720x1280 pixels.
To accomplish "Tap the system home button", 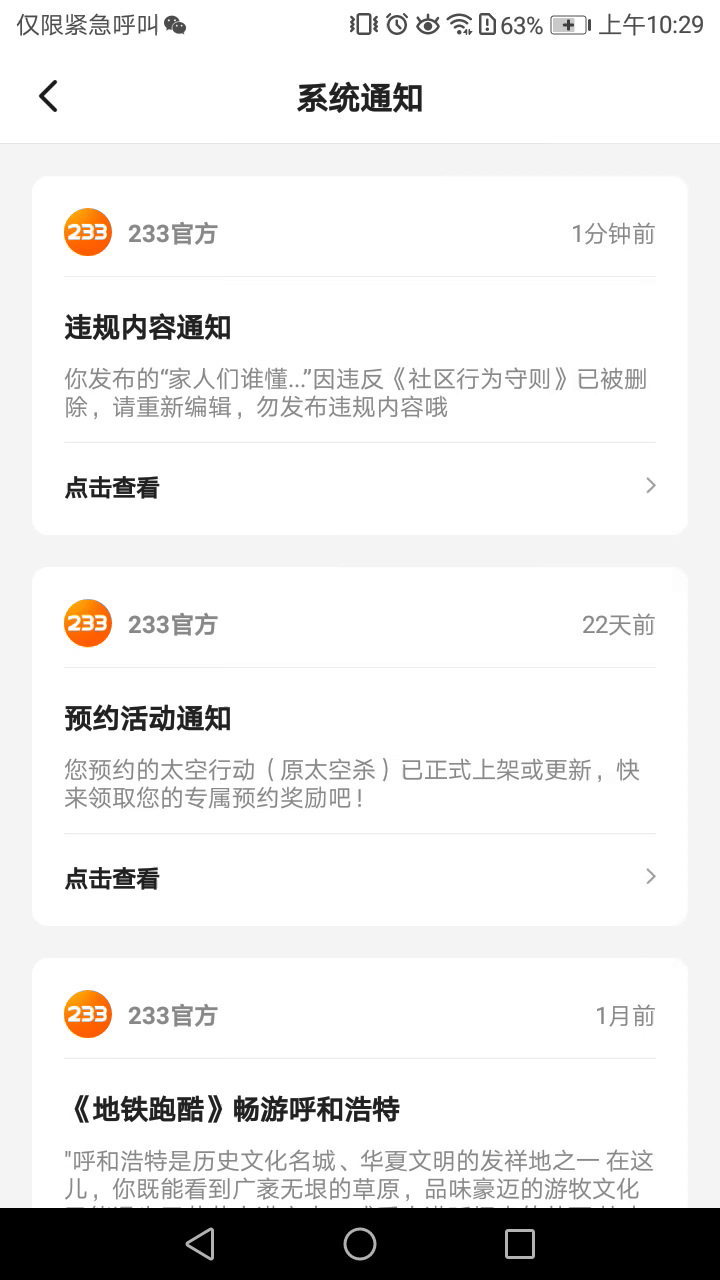I will 360,1244.
